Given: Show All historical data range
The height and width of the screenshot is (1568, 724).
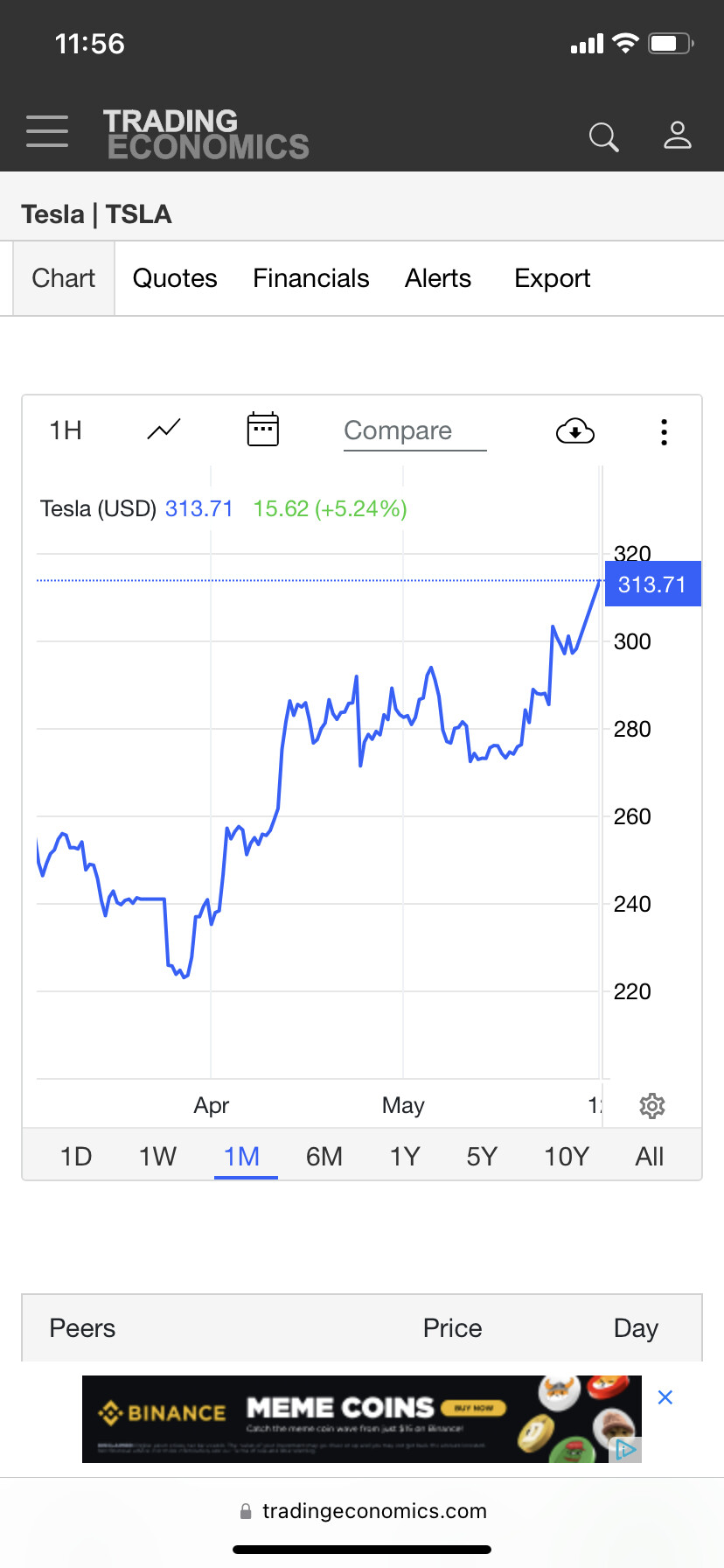Looking at the screenshot, I should click(650, 1157).
